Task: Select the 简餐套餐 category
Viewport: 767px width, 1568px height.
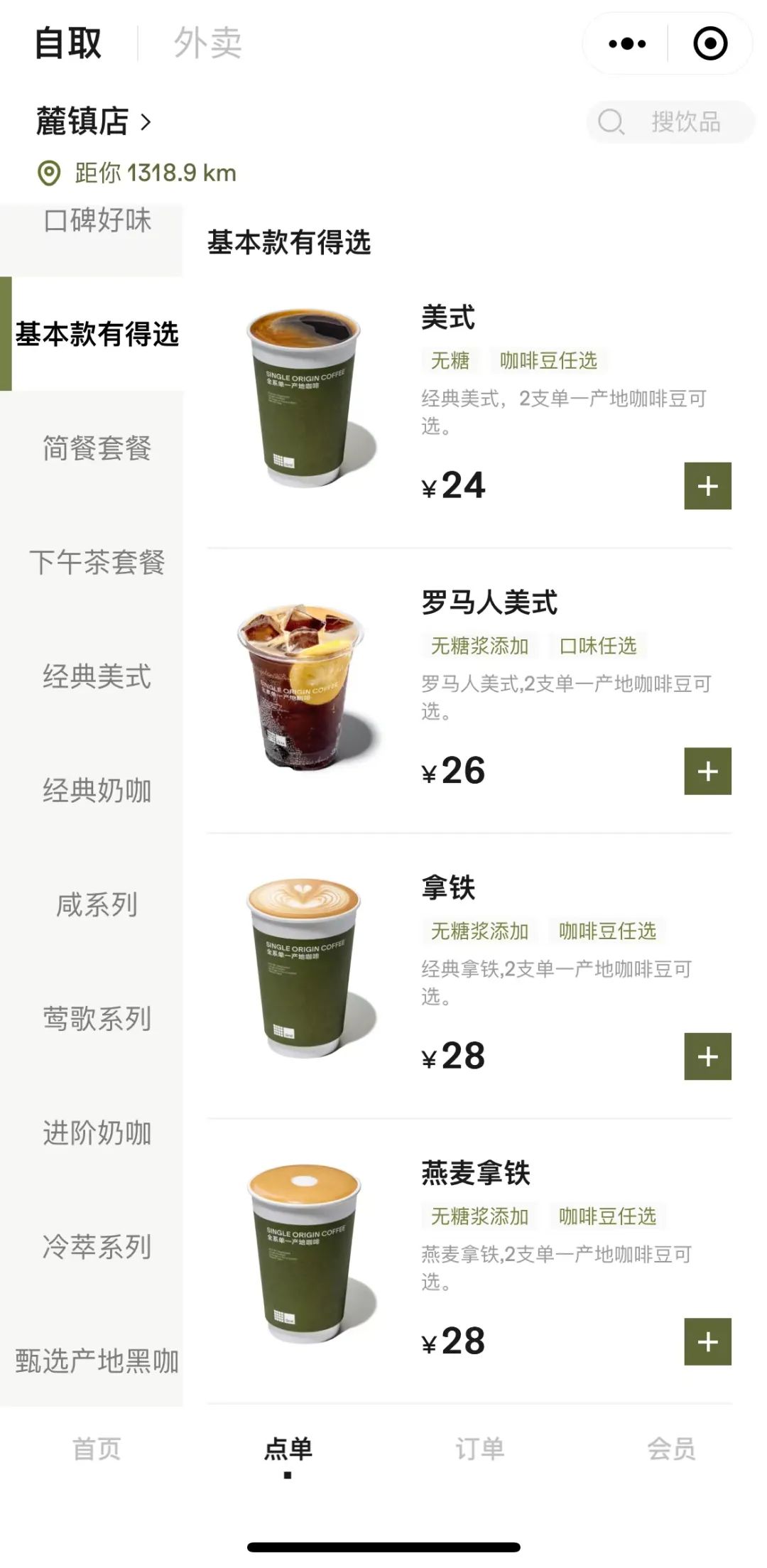Action: tap(97, 448)
